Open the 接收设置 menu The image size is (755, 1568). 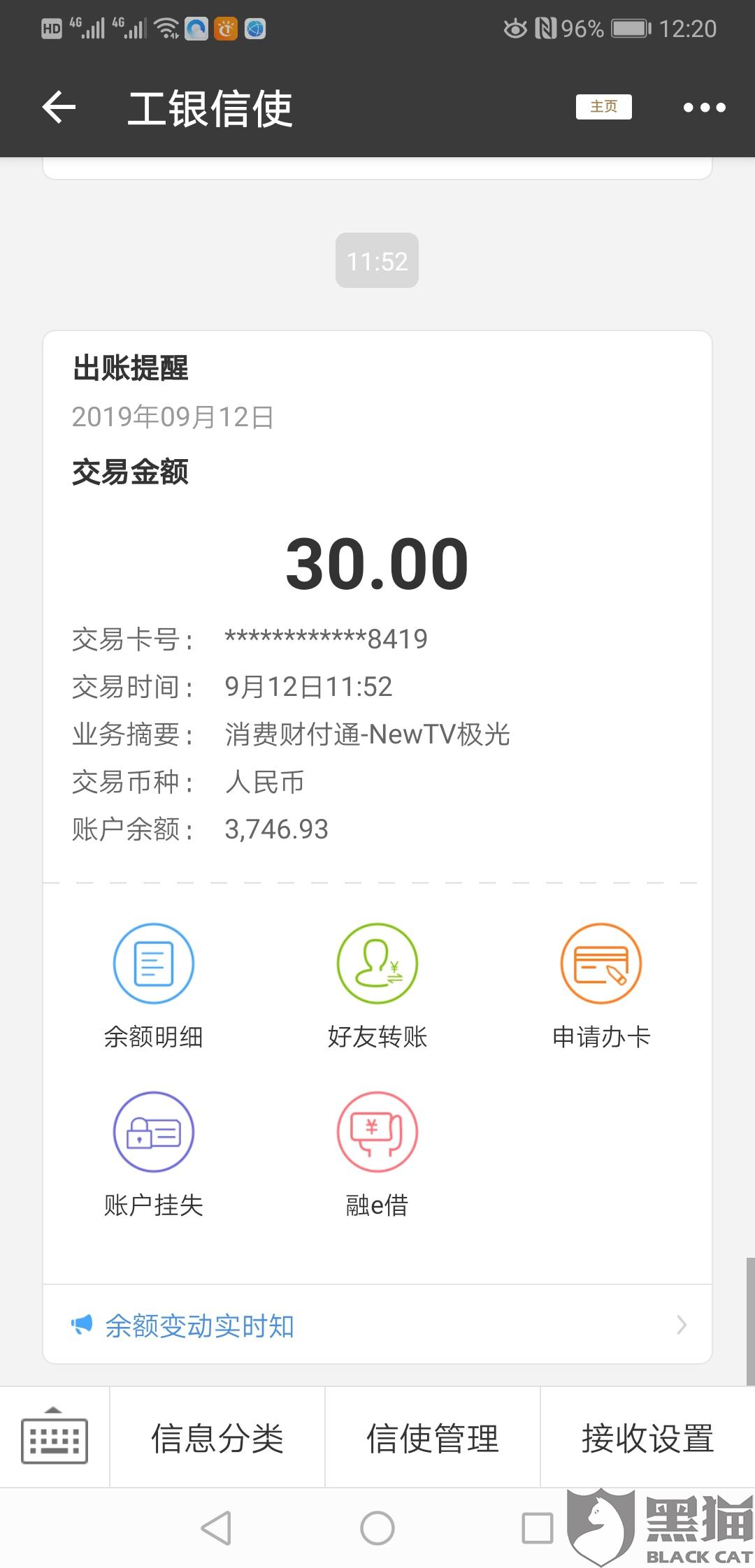coord(647,1438)
